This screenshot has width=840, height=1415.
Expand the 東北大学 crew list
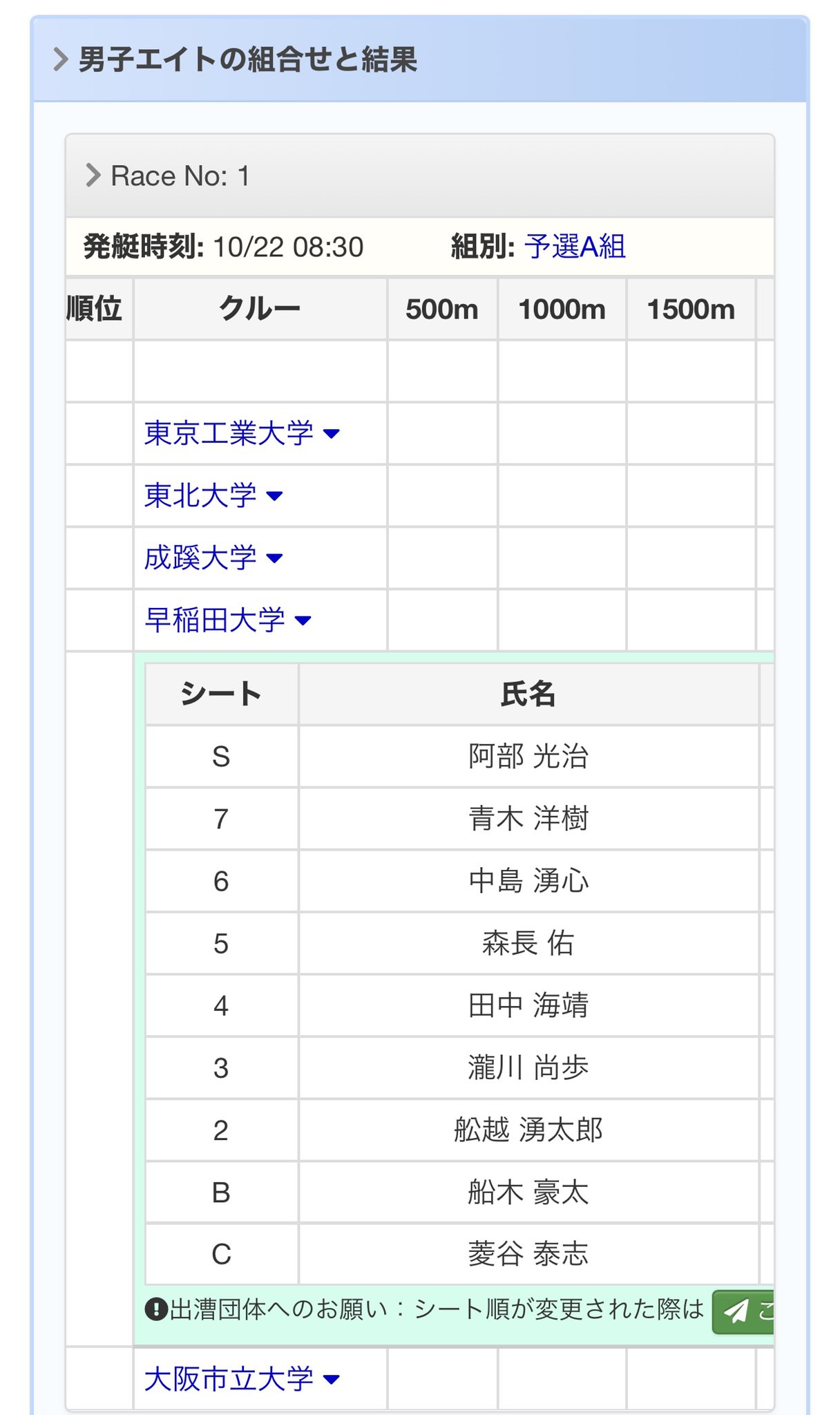click(213, 495)
